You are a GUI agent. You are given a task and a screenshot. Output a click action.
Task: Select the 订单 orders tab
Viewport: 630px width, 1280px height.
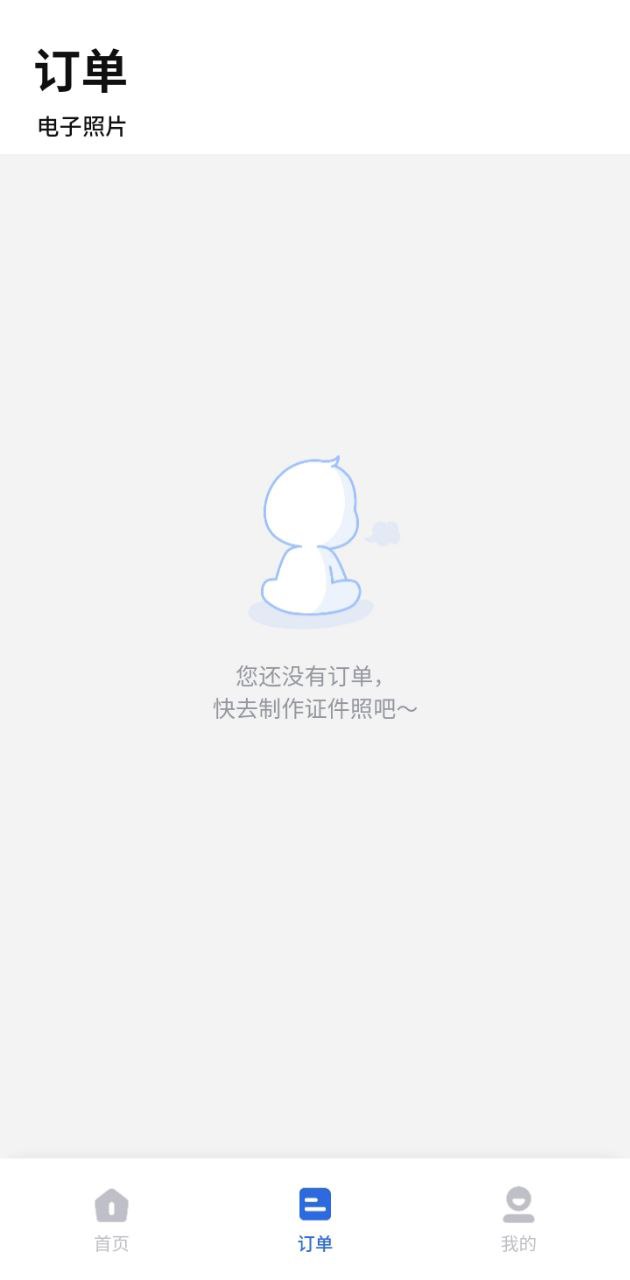tap(315, 1218)
